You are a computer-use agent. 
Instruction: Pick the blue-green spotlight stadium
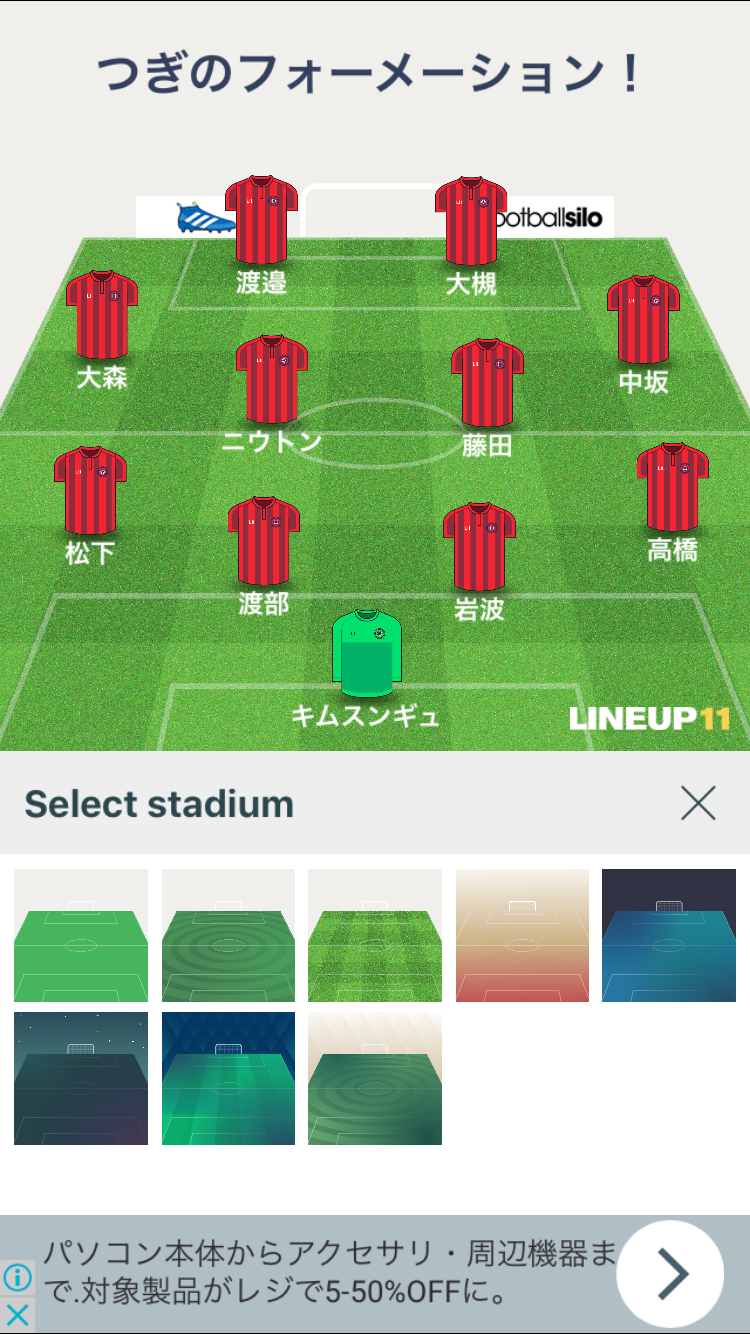[x=228, y=1078]
